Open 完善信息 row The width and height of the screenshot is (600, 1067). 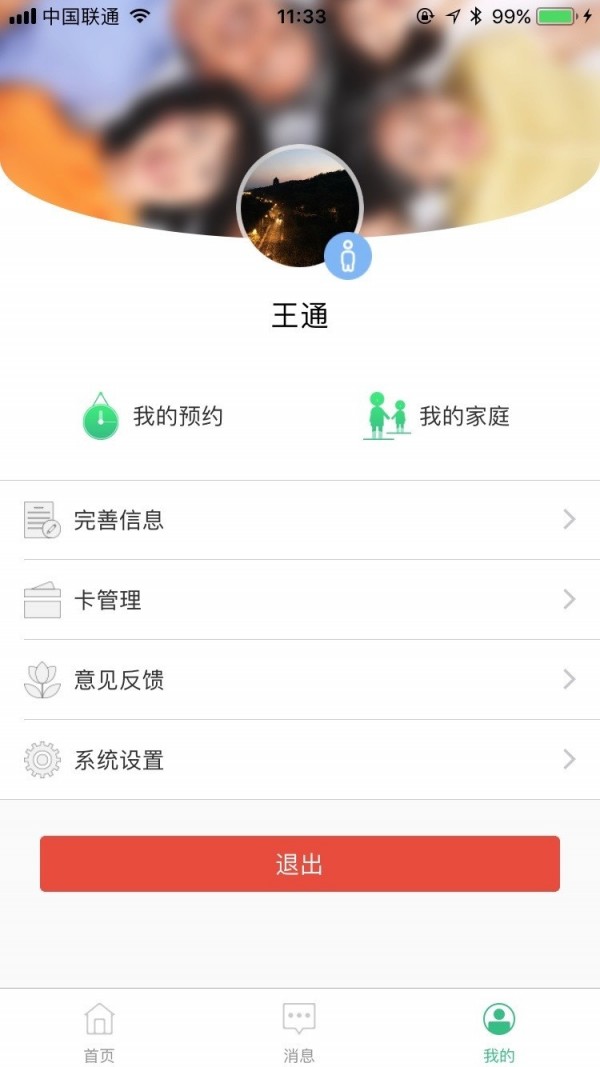(300, 520)
